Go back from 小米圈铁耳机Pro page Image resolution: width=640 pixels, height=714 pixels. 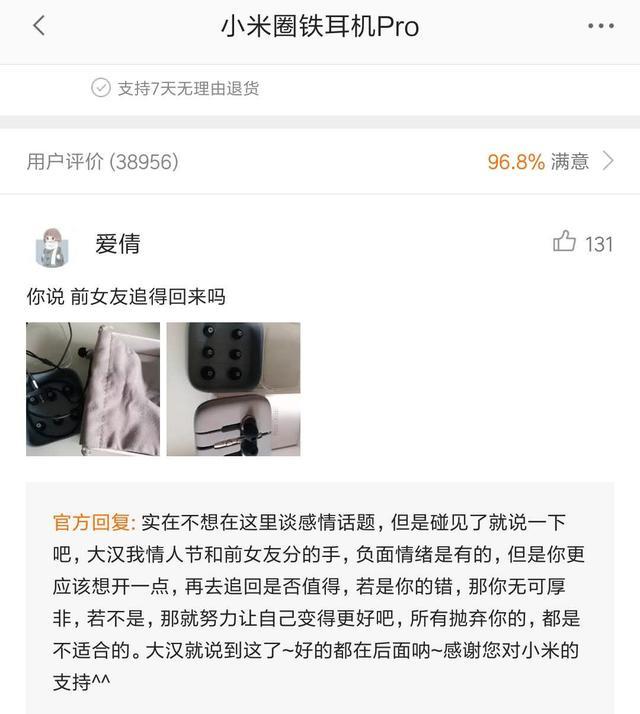tap(39, 27)
